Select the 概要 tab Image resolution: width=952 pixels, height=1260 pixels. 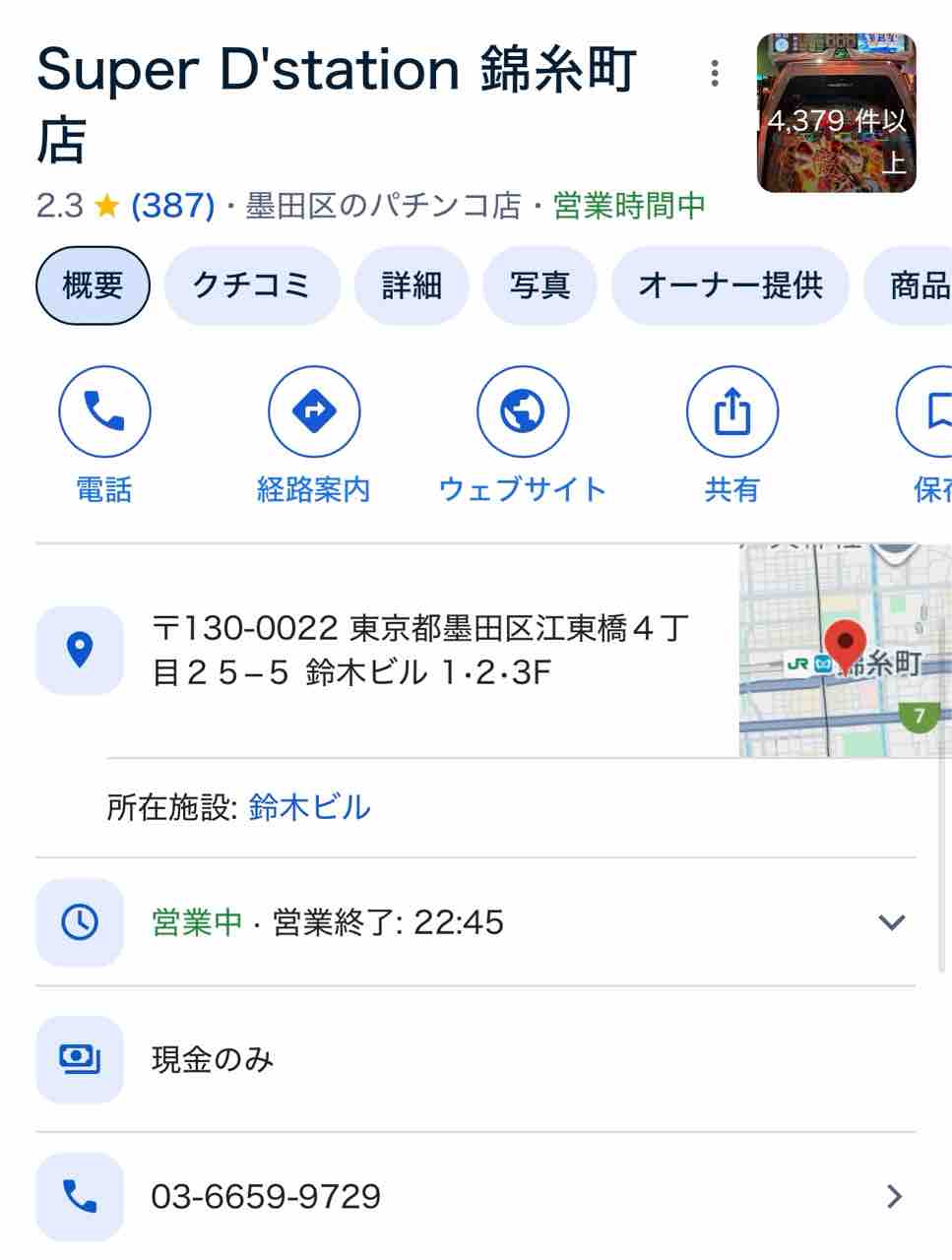(x=93, y=285)
